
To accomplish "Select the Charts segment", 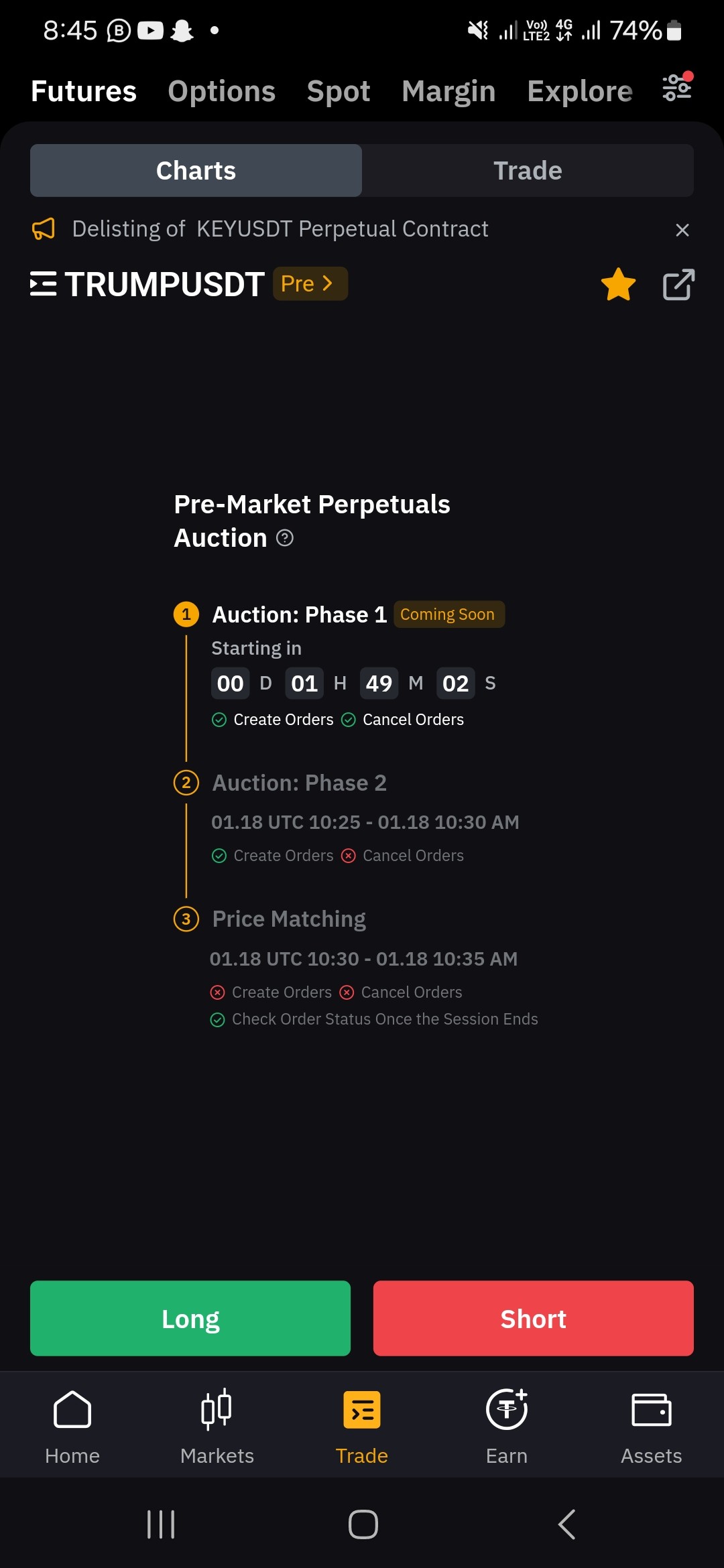I will pos(196,170).
